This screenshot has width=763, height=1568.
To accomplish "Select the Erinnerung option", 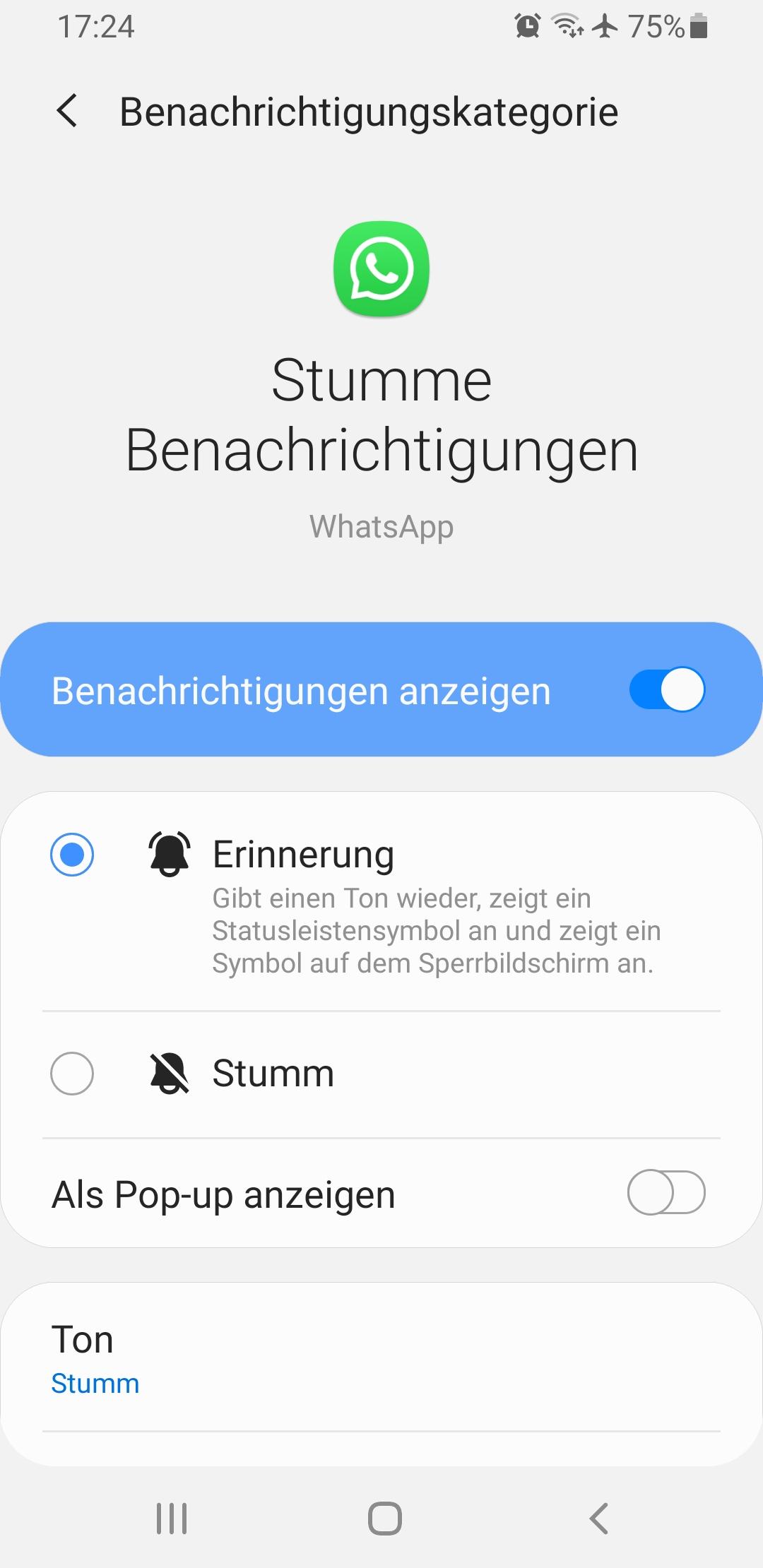I will [72, 855].
